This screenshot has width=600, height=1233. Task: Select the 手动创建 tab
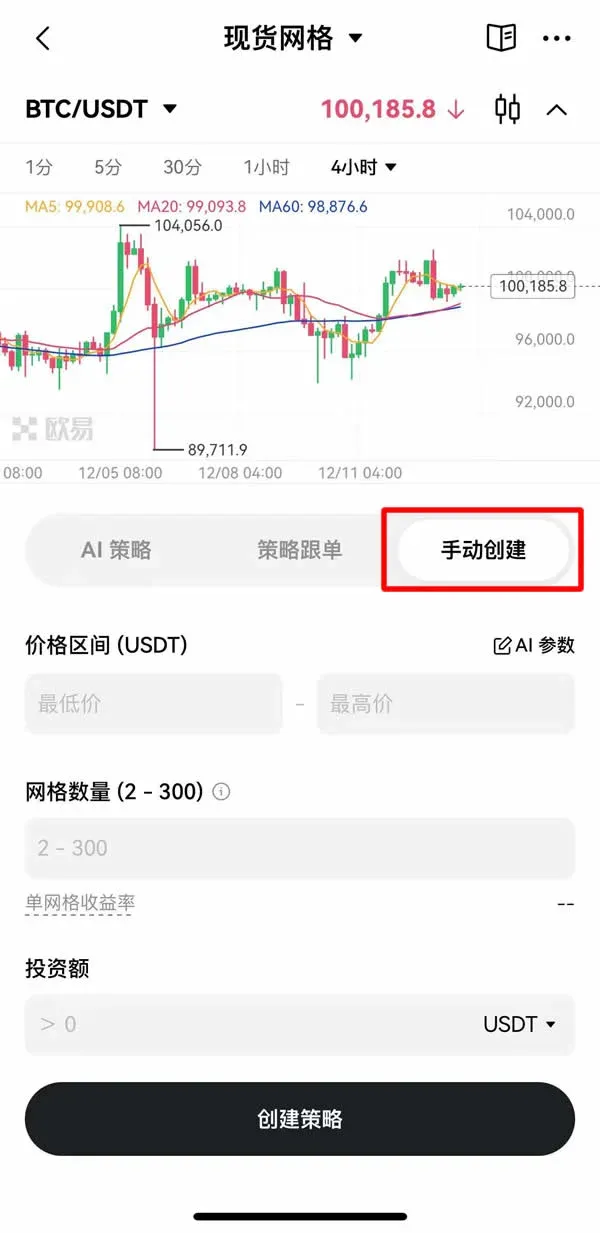pyautogui.click(x=483, y=550)
